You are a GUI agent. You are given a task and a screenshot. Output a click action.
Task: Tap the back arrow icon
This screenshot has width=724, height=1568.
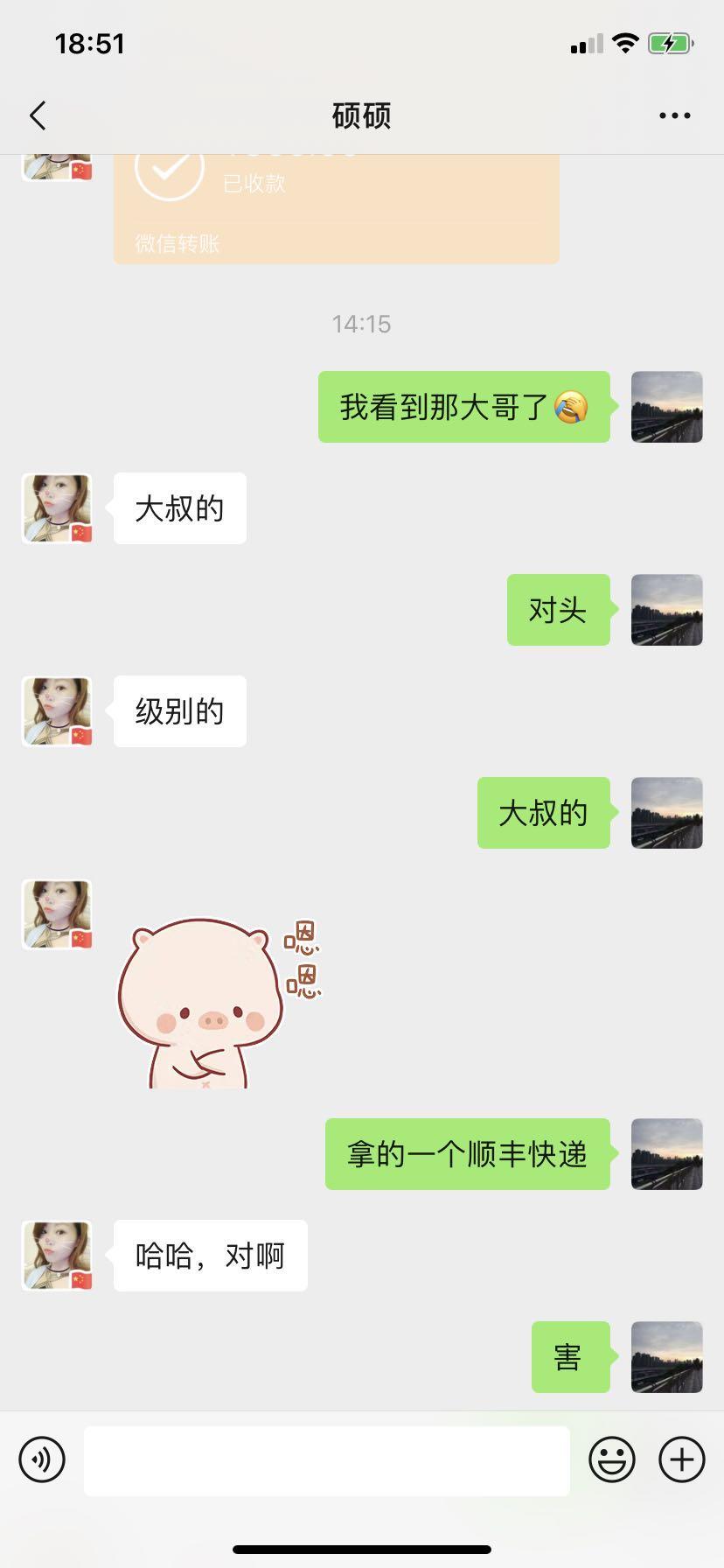tap(37, 115)
